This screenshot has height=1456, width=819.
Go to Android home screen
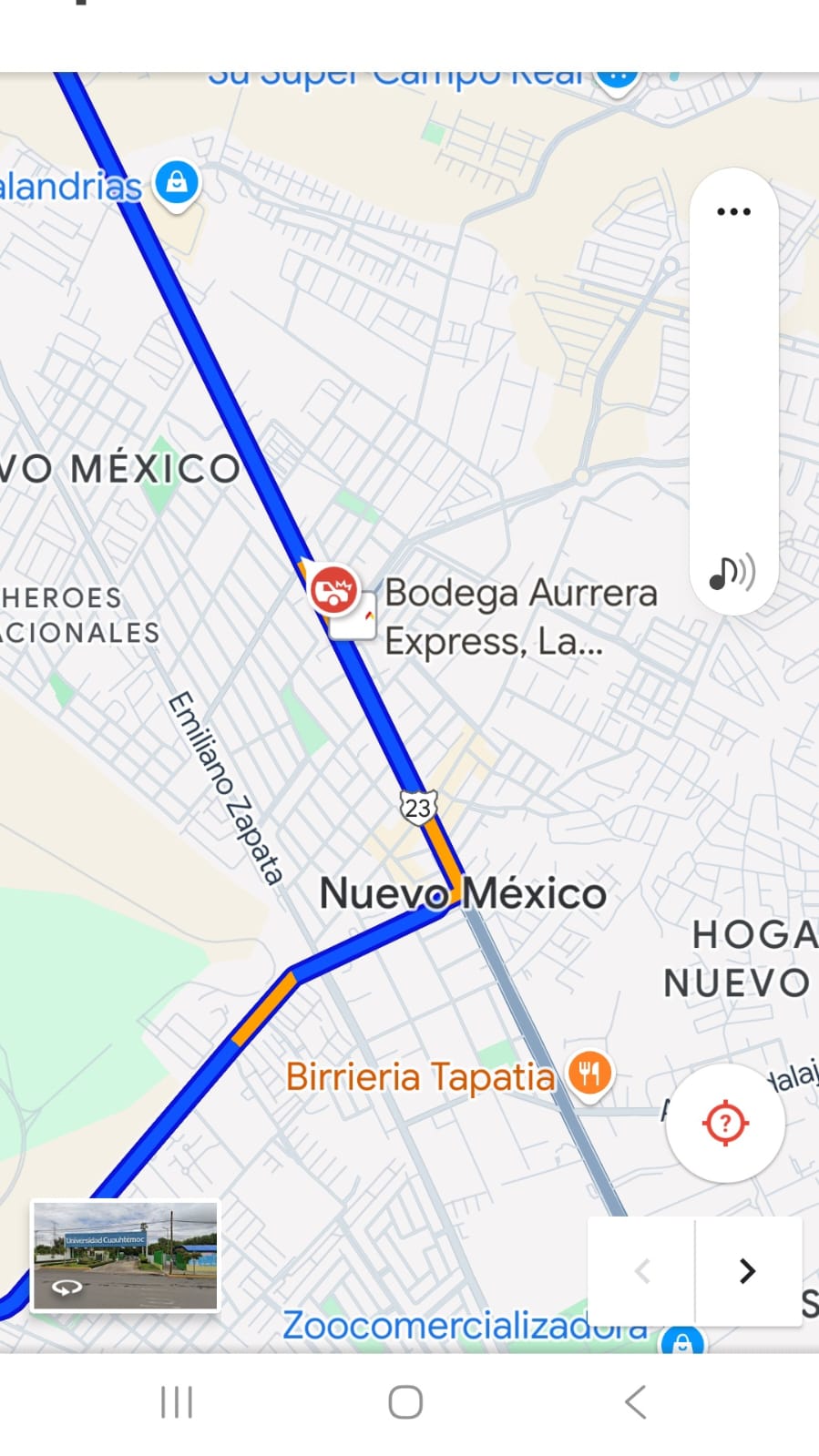[405, 1402]
